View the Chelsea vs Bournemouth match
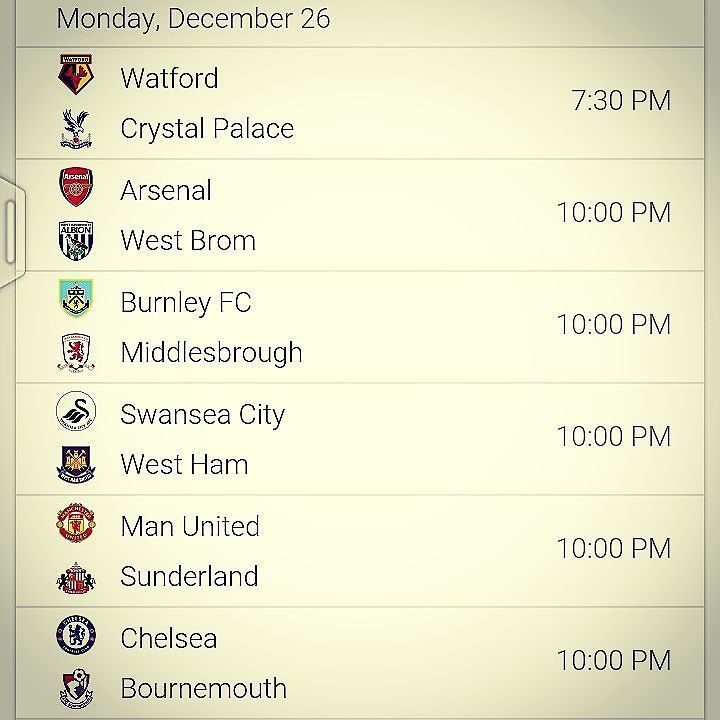Viewport: 720px width, 720px height. click(360, 663)
